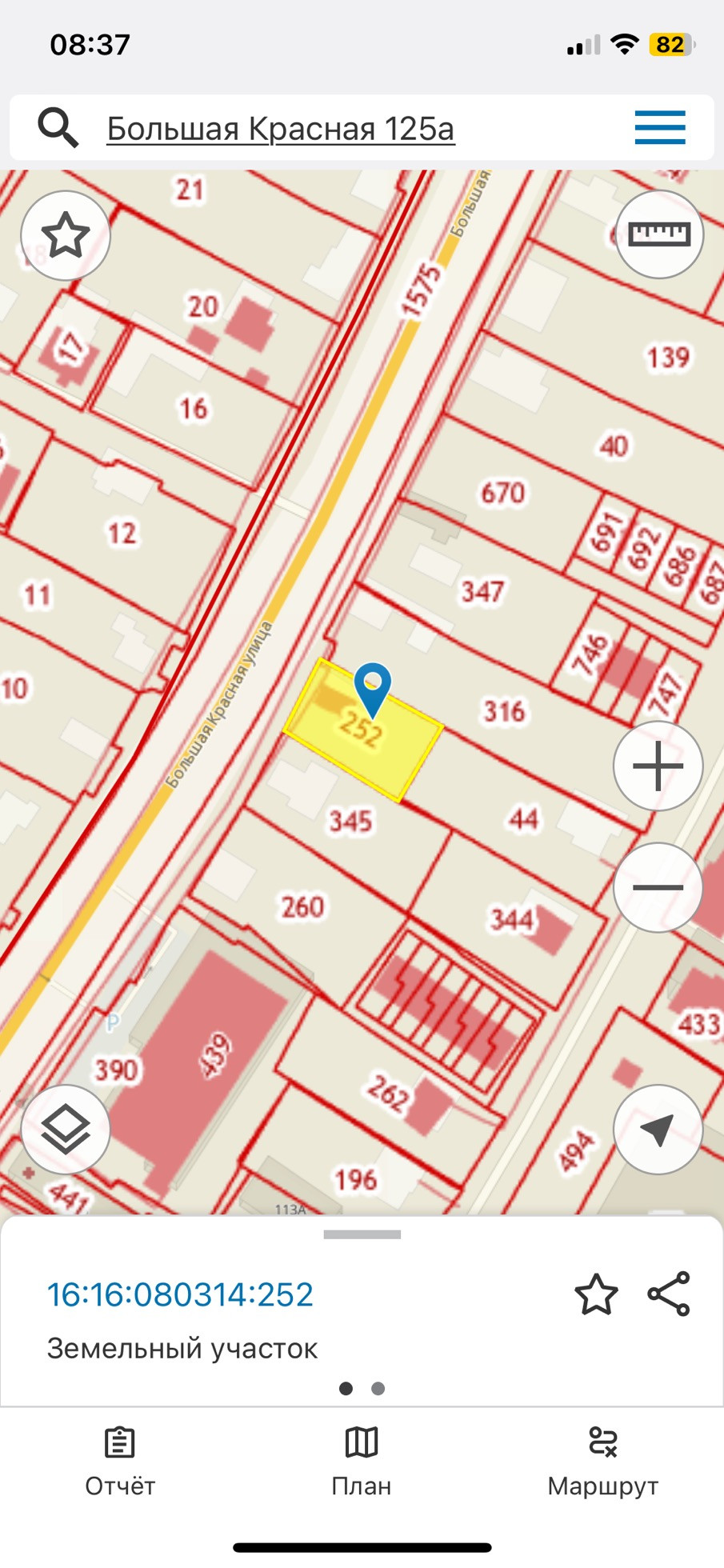Open the Отчёт tab
Image resolution: width=724 pixels, height=1568 pixels.
120,1462
